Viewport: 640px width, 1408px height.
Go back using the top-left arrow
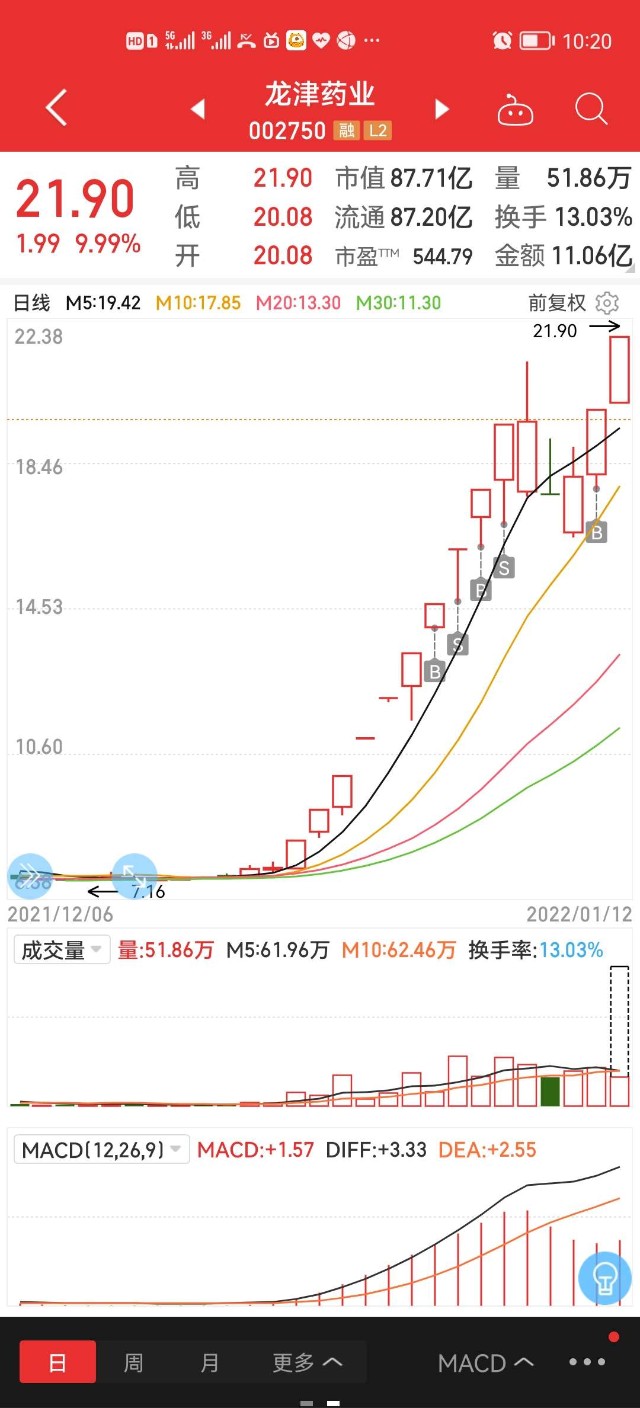56,108
